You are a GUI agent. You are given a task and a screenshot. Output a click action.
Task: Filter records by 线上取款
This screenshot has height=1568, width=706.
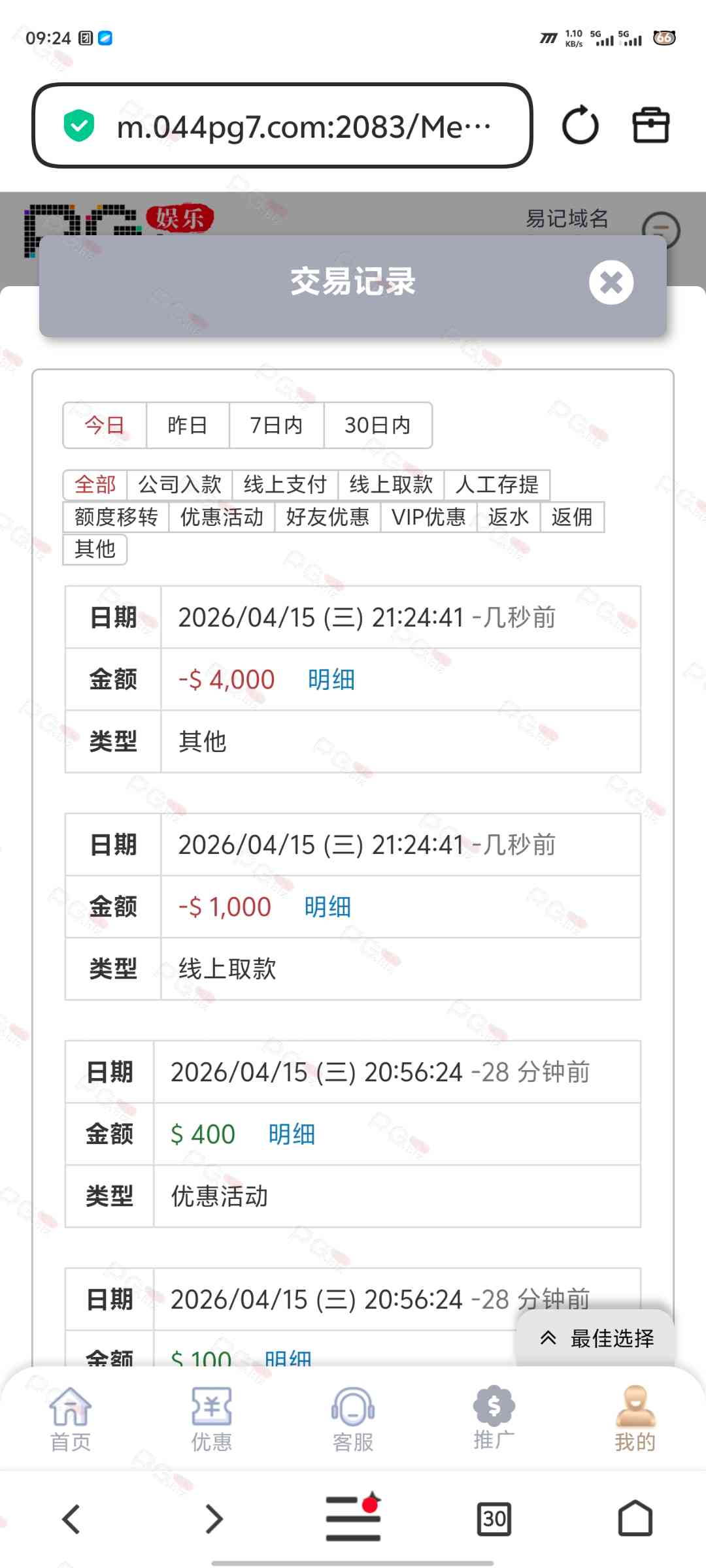coord(391,485)
